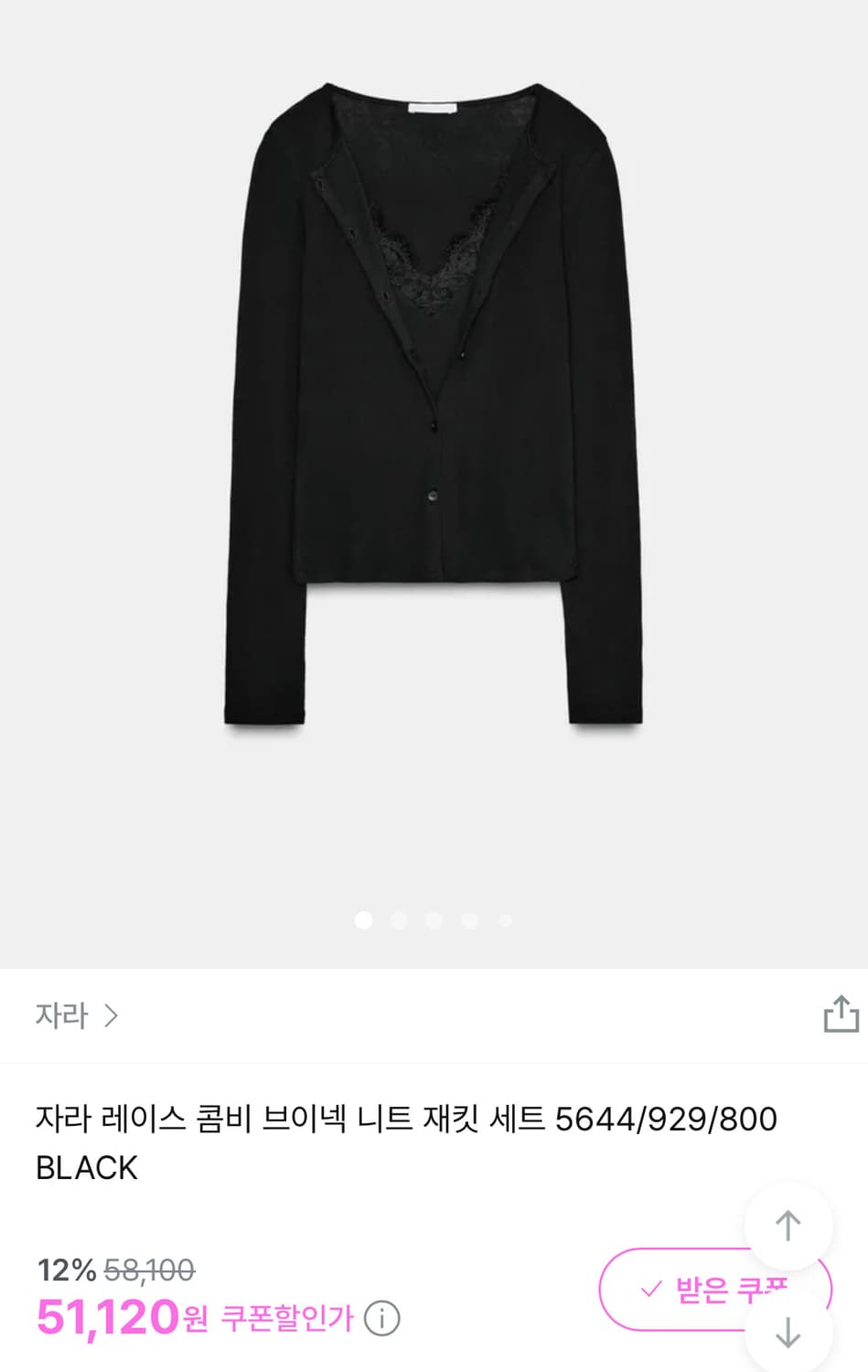Open coupon price details via the ⓘ info icon
868x1372 pixels.
(383, 1319)
